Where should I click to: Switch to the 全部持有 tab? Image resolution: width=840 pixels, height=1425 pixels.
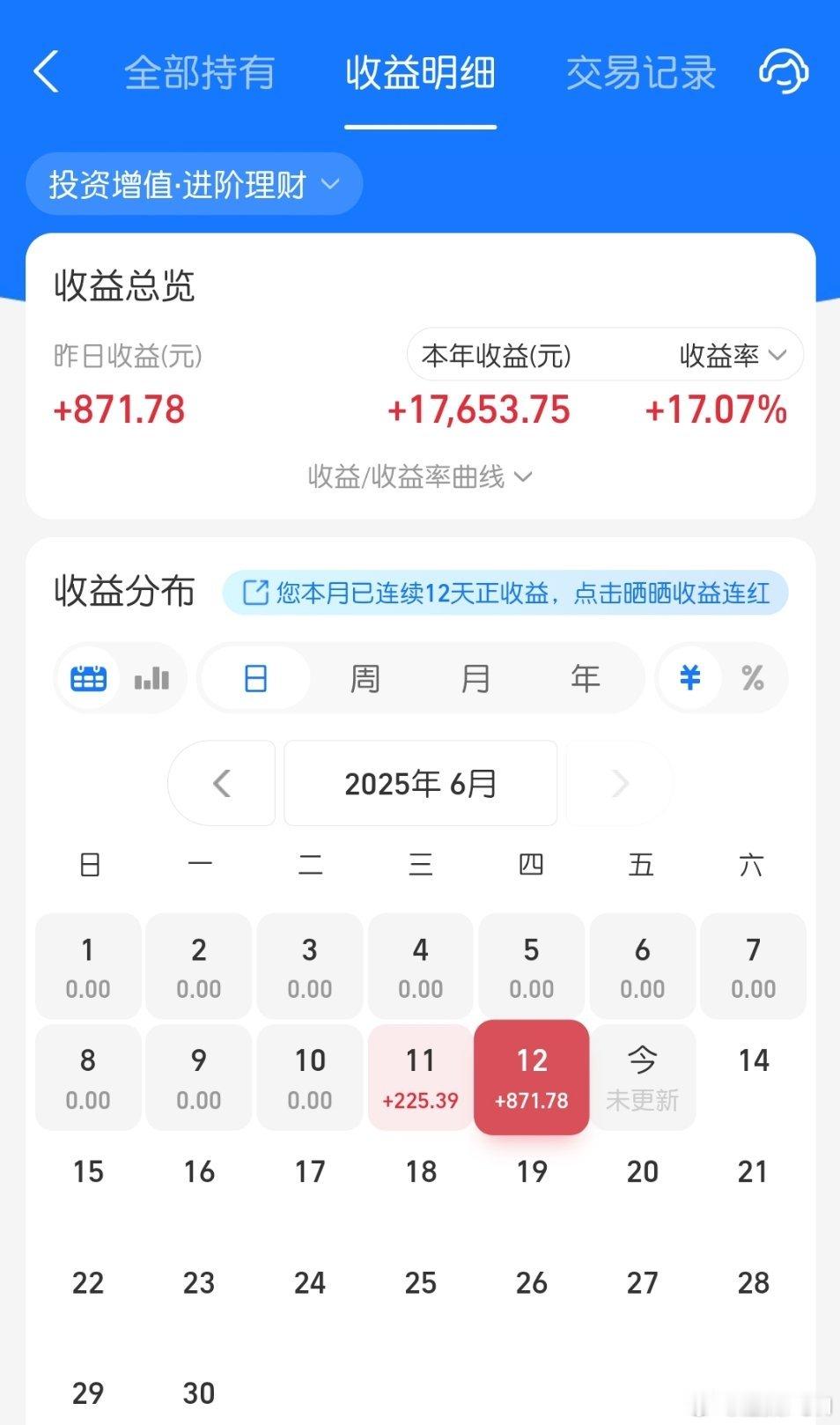point(199,73)
